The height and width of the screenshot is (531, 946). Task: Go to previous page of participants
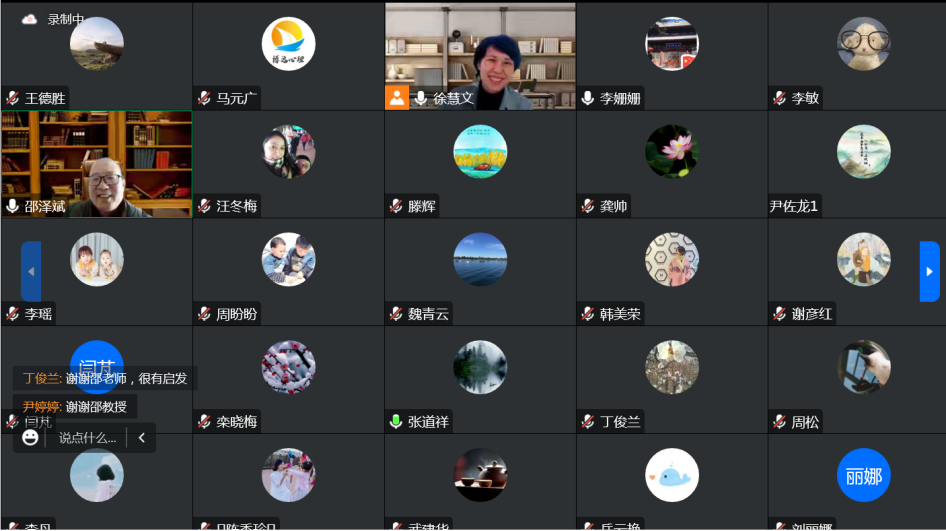[x=31, y=271]
